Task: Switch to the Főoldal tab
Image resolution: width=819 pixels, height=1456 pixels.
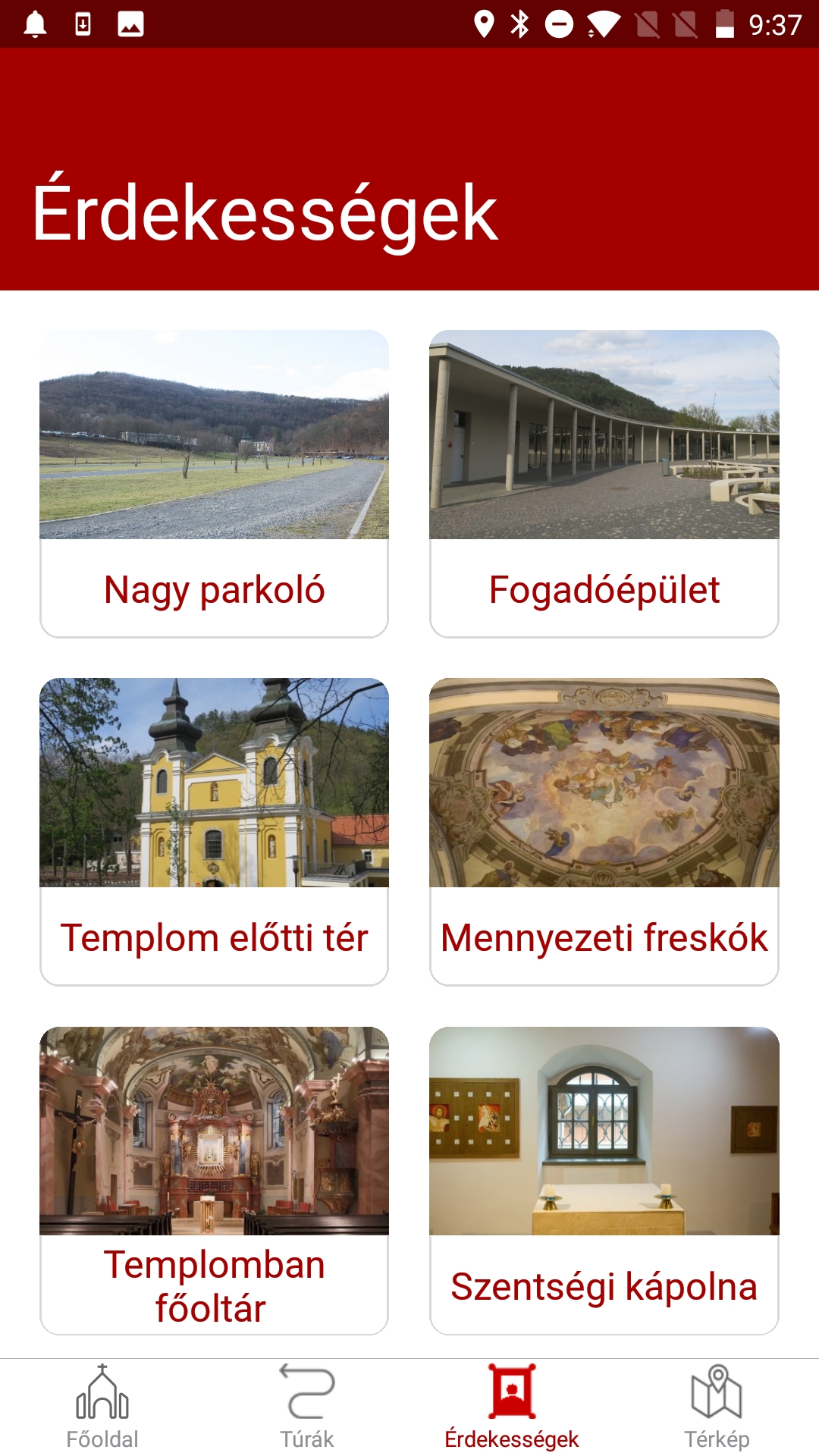Action: [x=102, y=1407]
